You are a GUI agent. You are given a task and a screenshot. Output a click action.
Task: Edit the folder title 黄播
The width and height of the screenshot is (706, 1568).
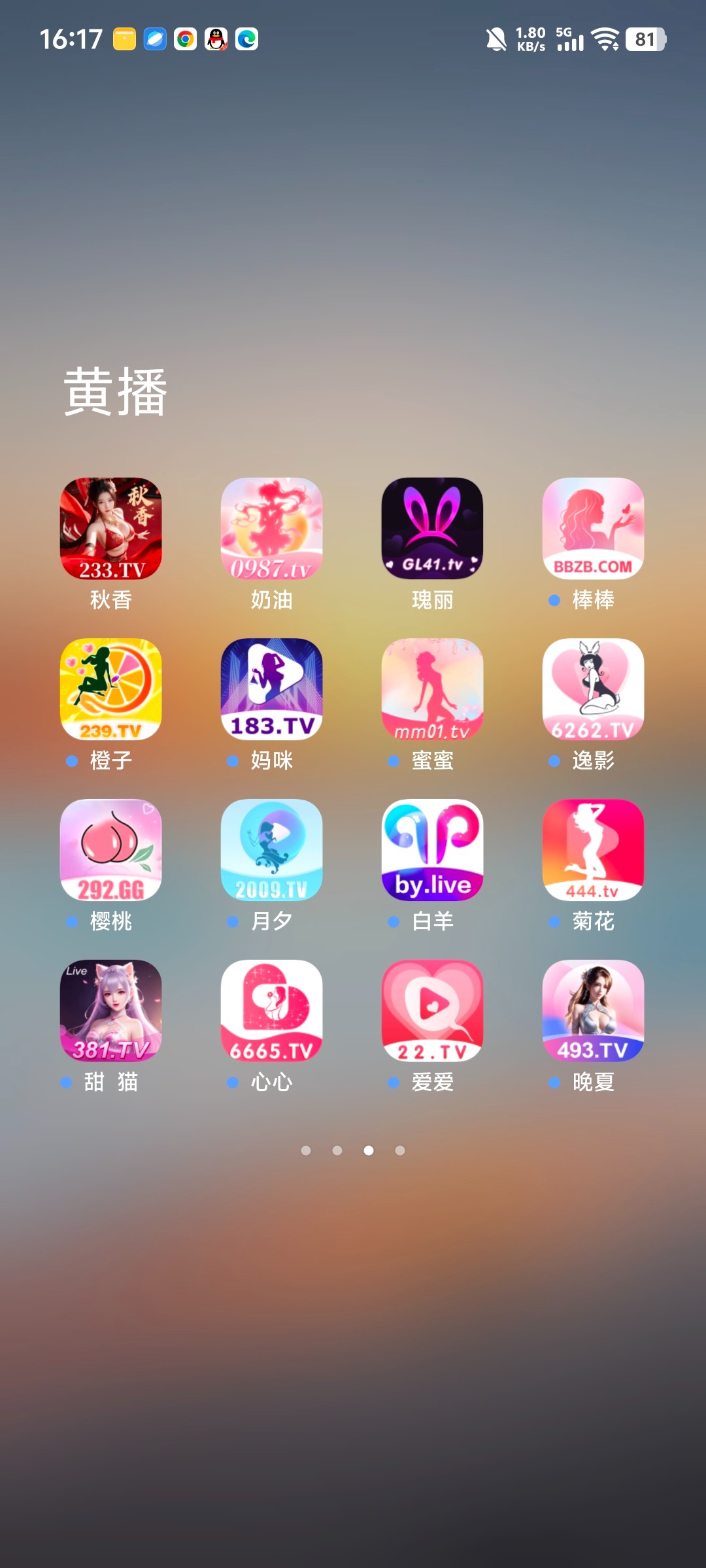tap(116, 392)
